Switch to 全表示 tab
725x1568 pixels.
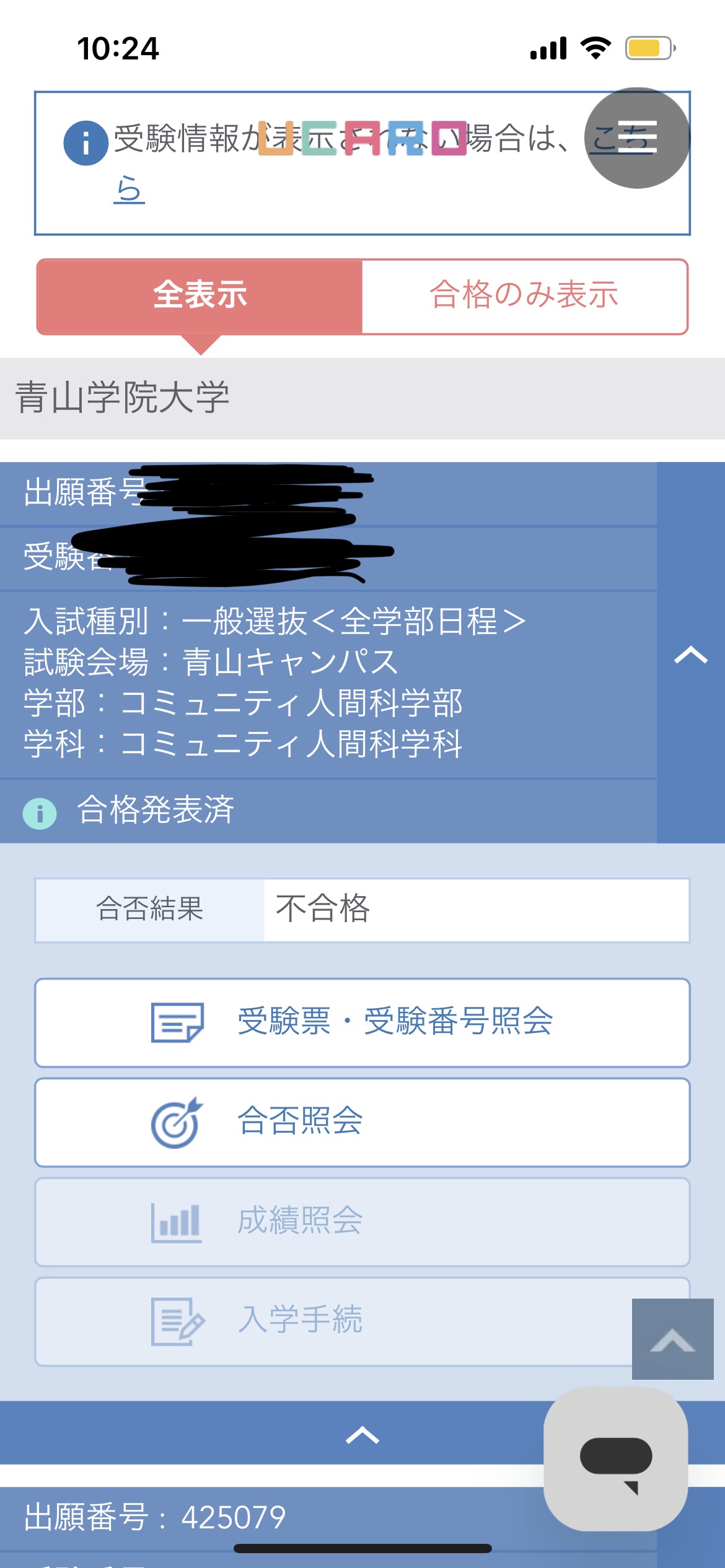tap(200, 295)
